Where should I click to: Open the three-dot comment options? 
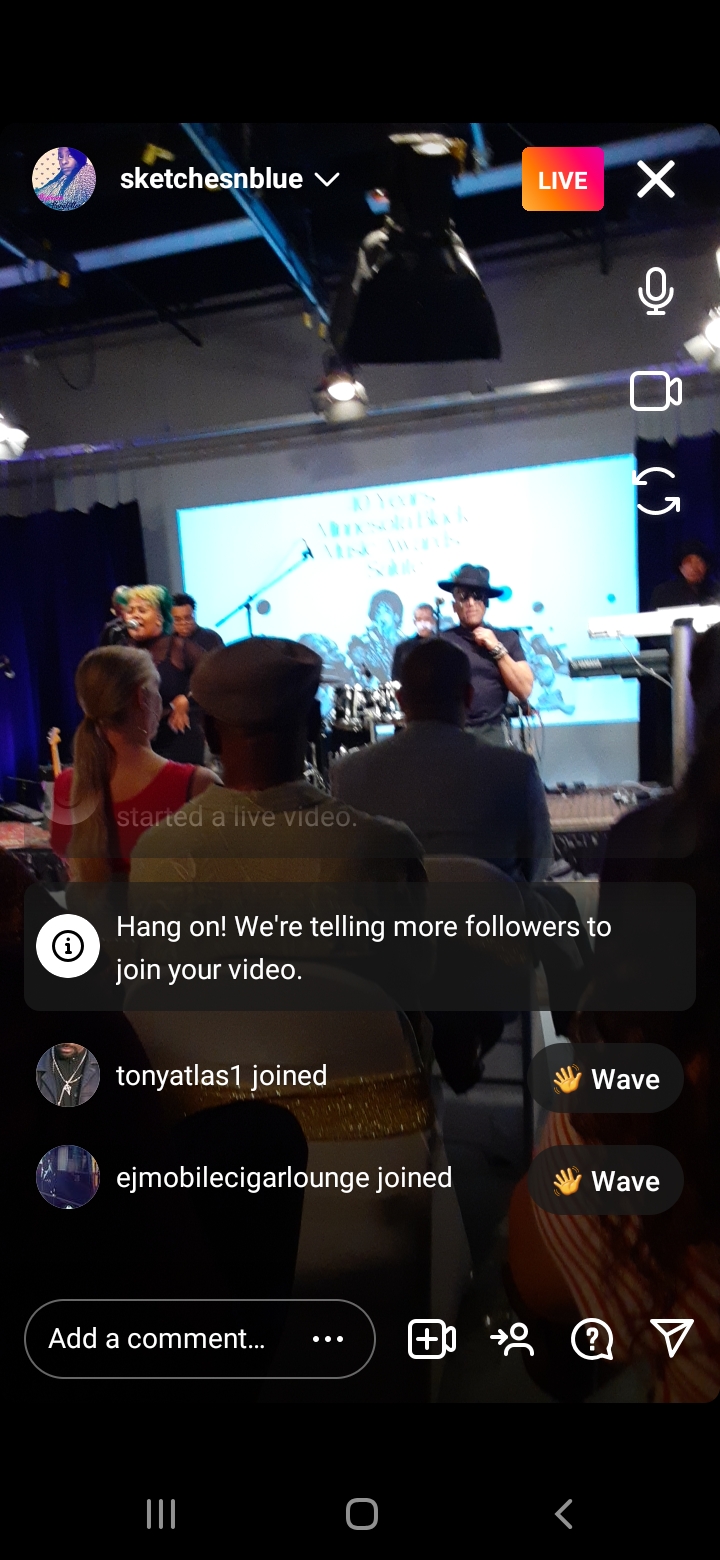pyautogui.click(x=328, y=1339)
